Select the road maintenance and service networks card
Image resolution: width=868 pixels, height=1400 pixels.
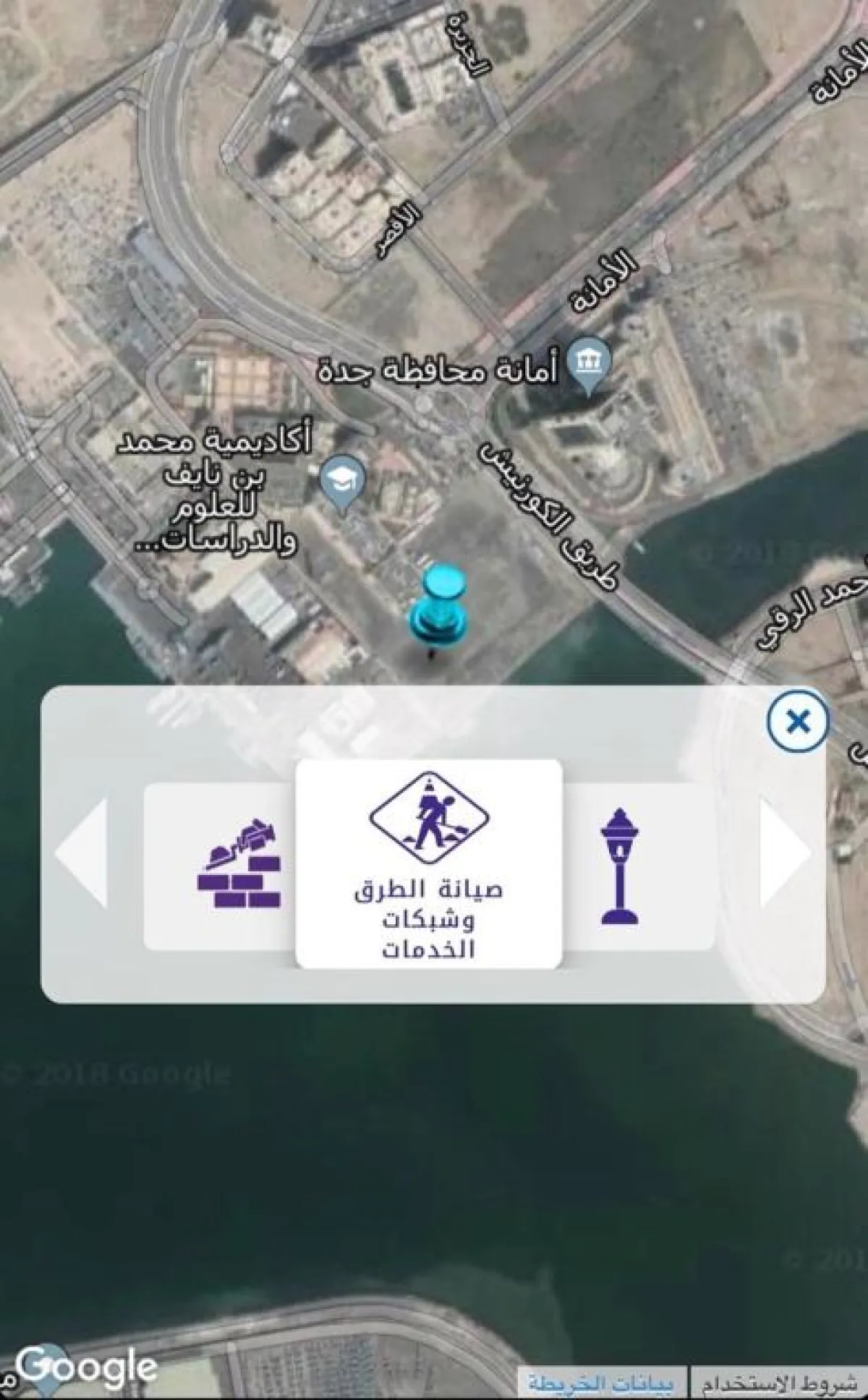coord(429,863)
